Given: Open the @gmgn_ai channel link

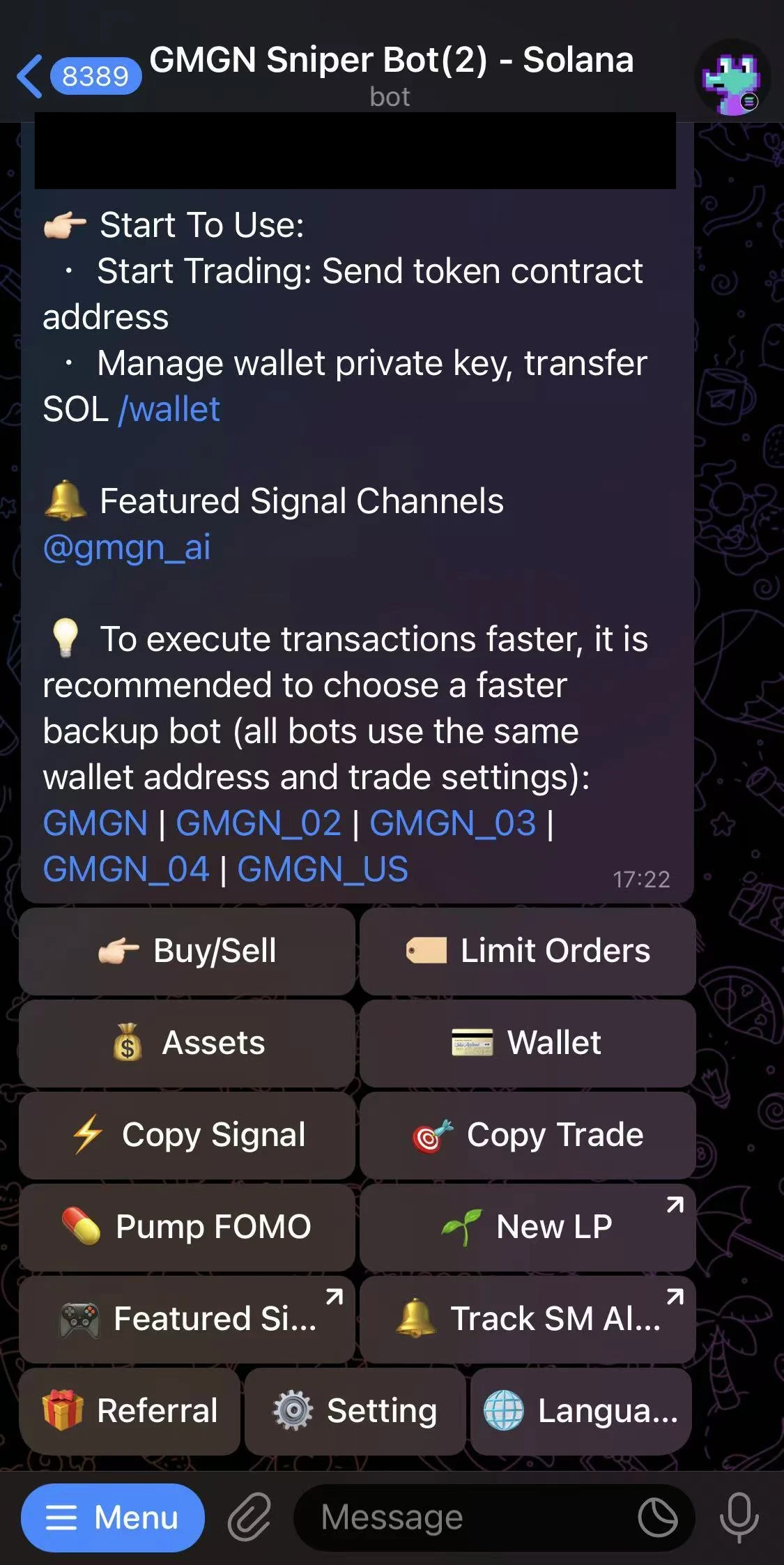Looking at the screenshot, I should (126, 547).
